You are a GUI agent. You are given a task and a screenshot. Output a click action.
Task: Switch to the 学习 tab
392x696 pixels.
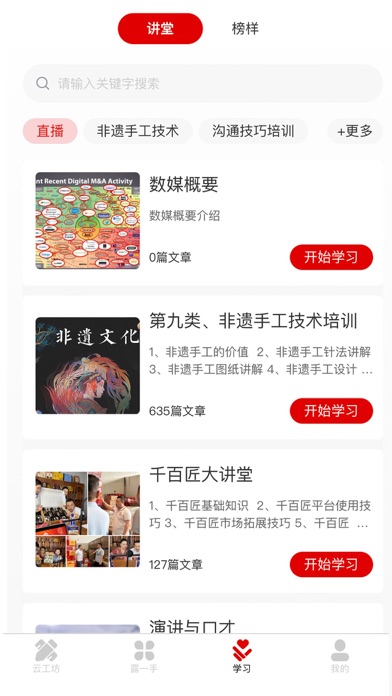coord(242,656)
